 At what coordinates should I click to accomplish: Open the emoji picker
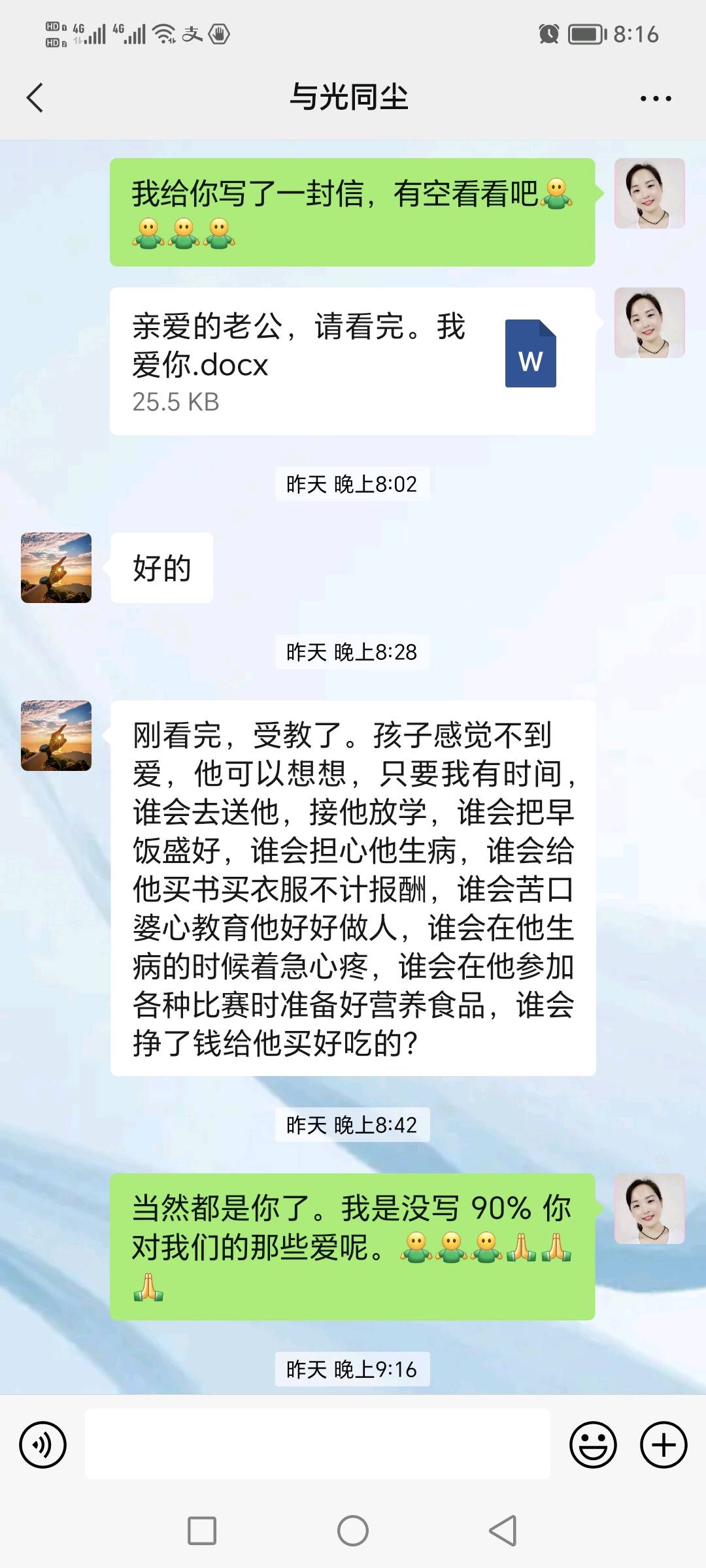coord(593,1445)
